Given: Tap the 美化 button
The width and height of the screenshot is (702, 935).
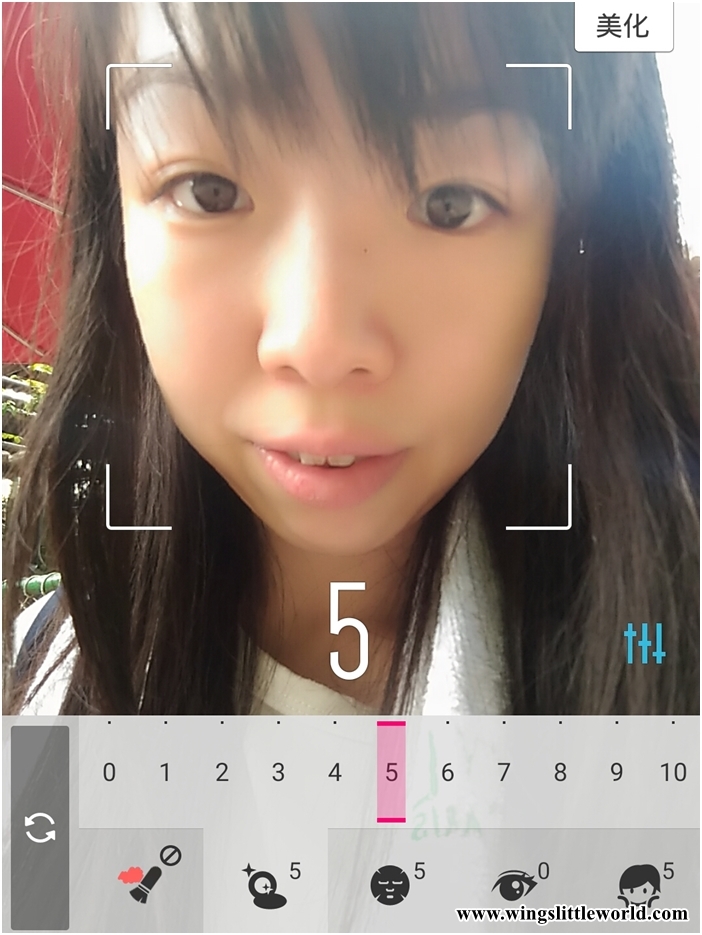Looking at the screenshot, I should coord(623,27).
